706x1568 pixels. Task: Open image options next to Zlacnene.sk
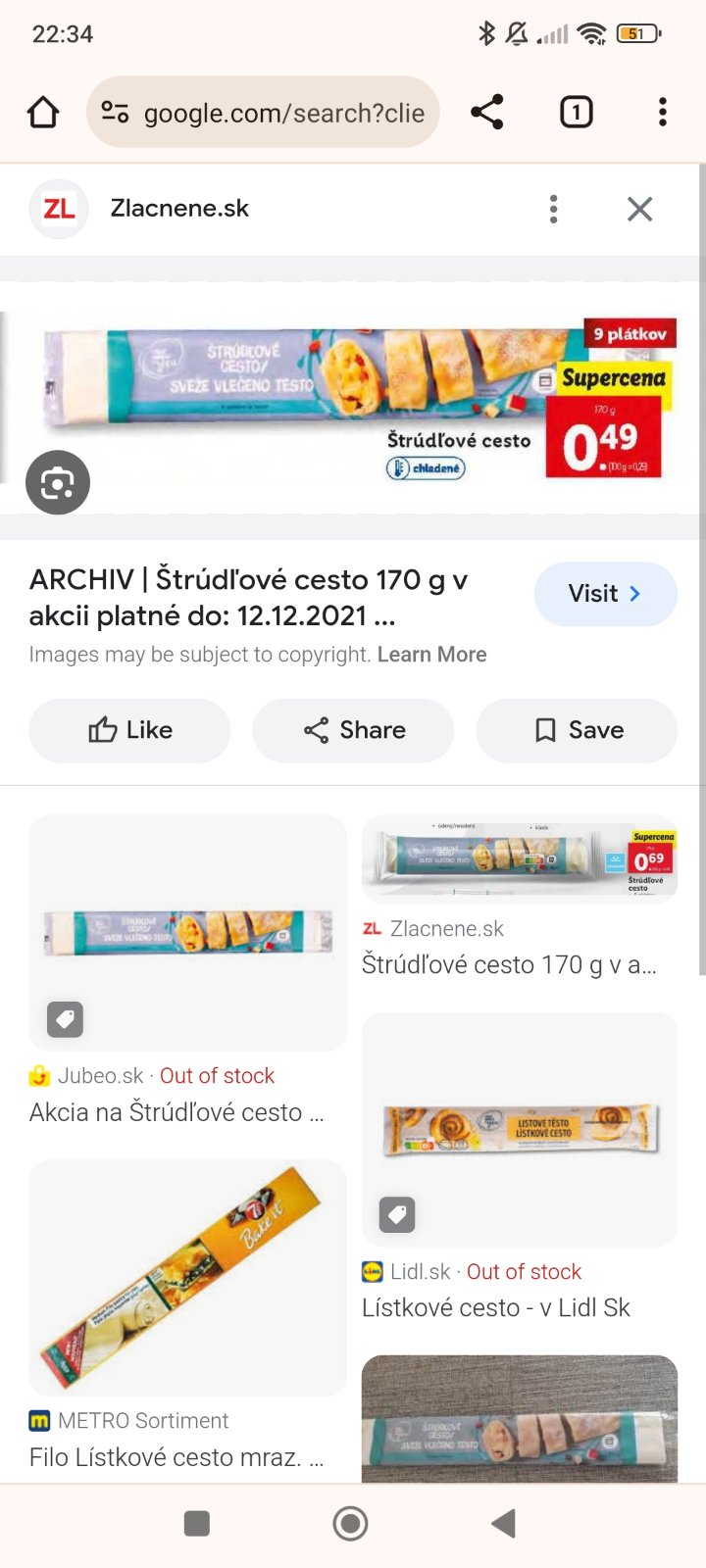point(554,209)
